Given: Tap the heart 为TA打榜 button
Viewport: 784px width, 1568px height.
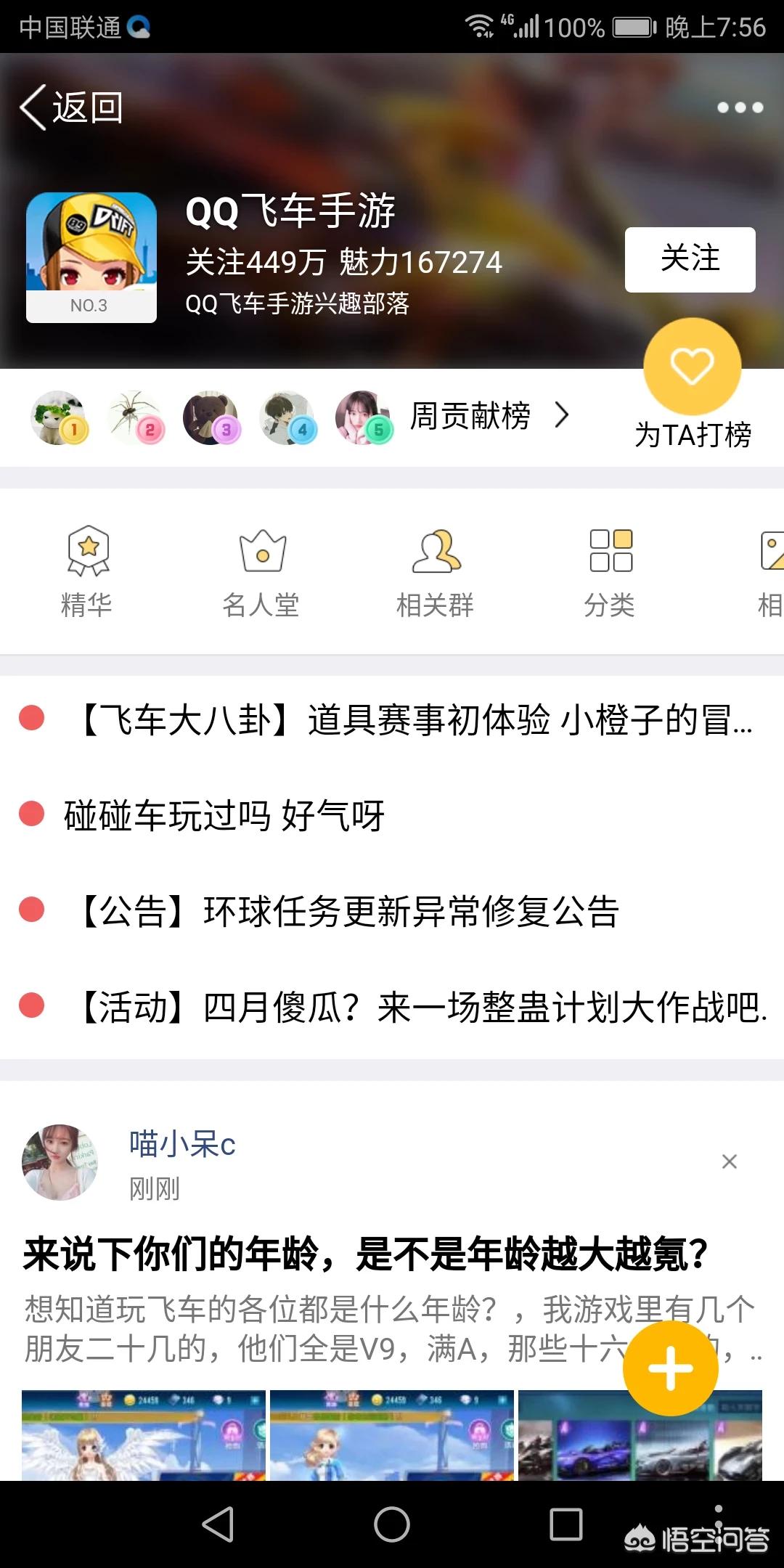Looking at the screenshot, I should (x=692, y=367).
